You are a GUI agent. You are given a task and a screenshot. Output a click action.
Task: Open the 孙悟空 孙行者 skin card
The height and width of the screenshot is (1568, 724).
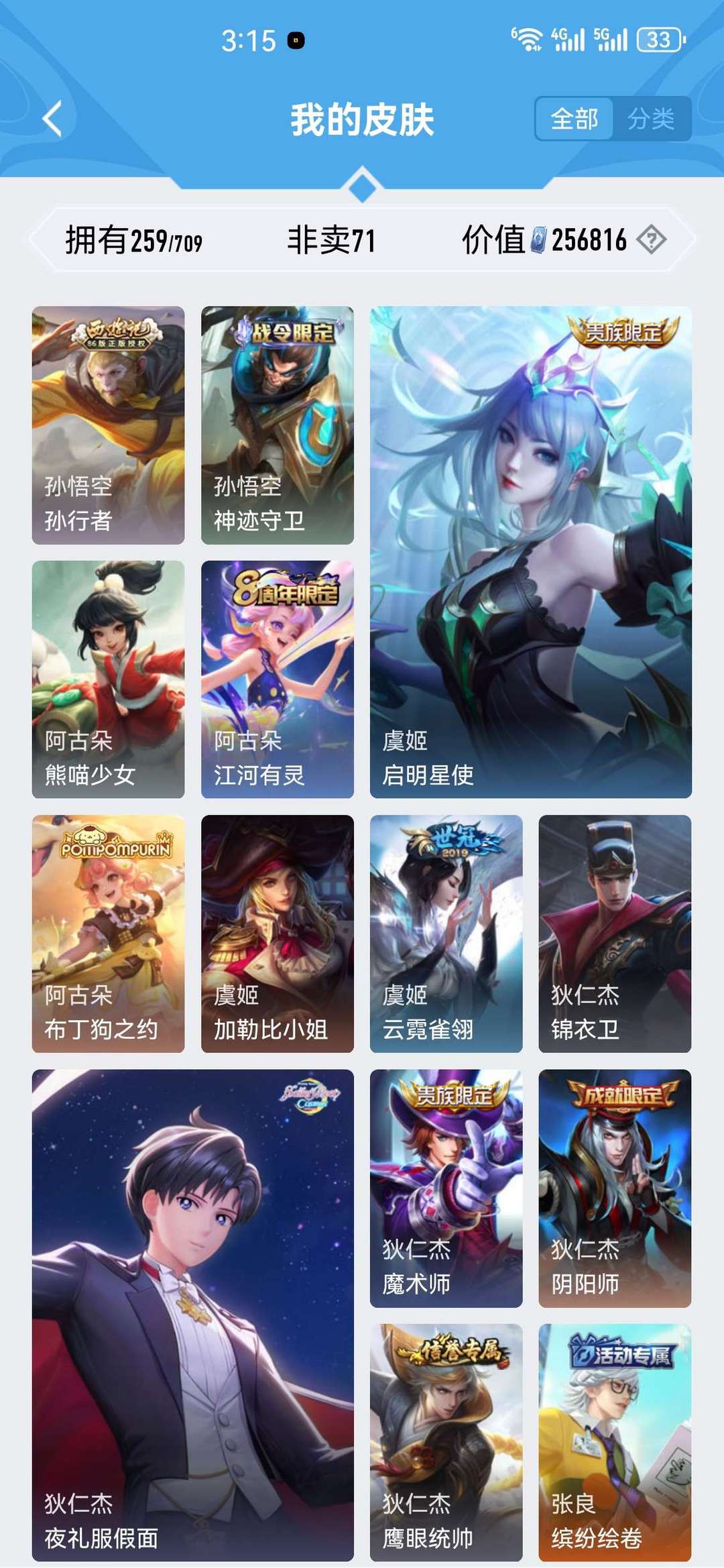click(x=108, y=425)
